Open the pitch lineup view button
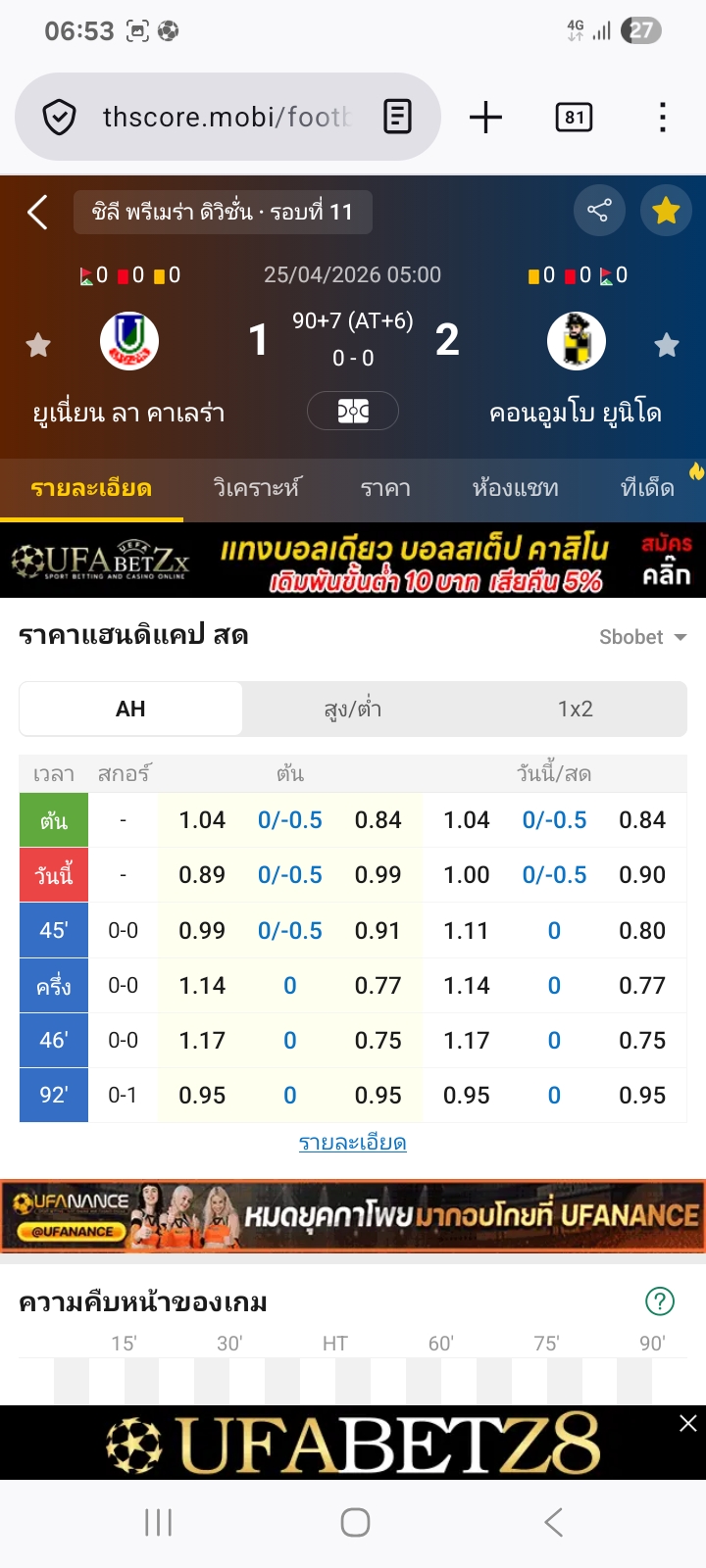The height and width of the screenshot is (1568, 706). 353,411
